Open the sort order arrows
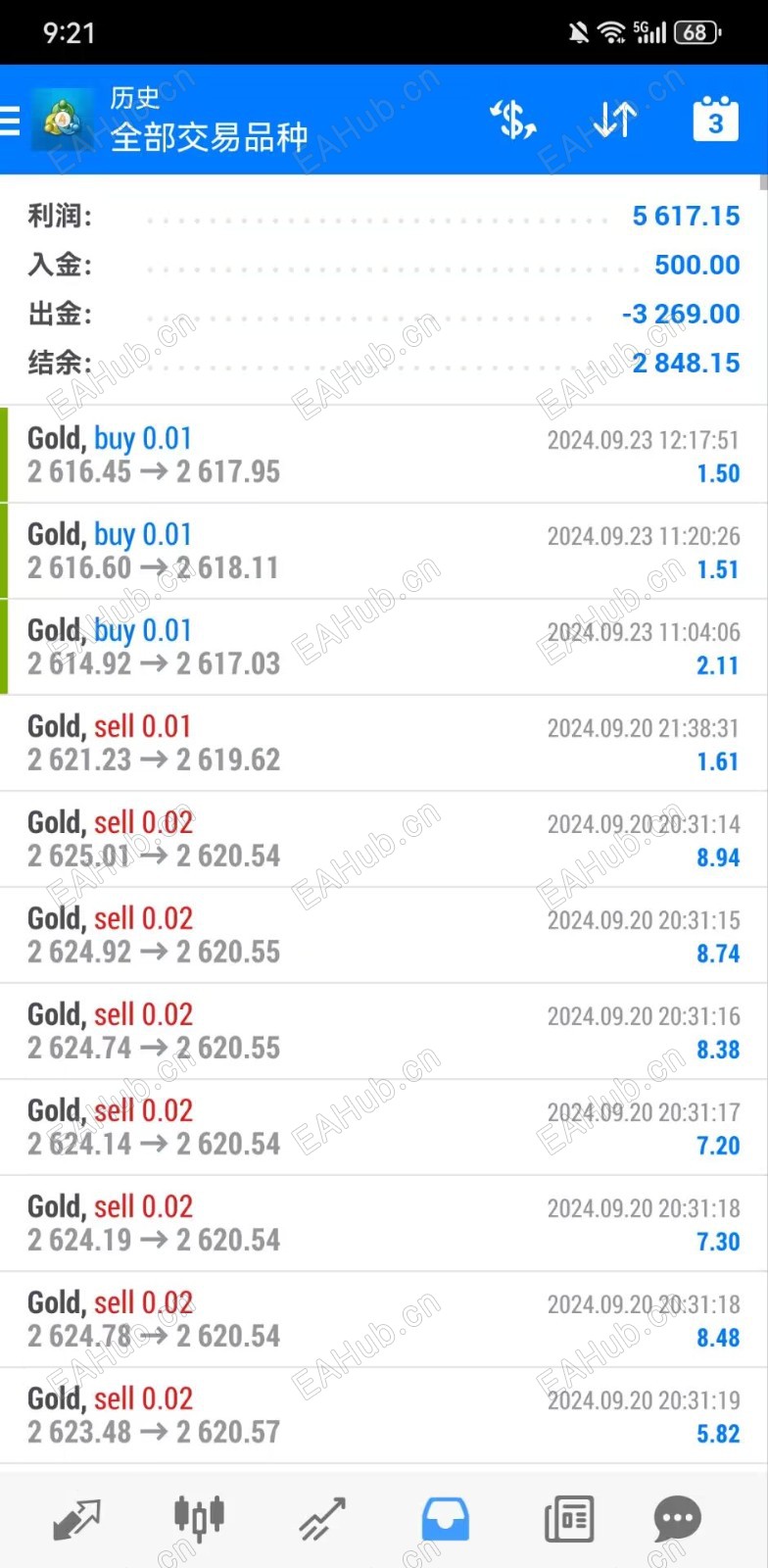The image size is (768, 1568). tap(615, 120)
